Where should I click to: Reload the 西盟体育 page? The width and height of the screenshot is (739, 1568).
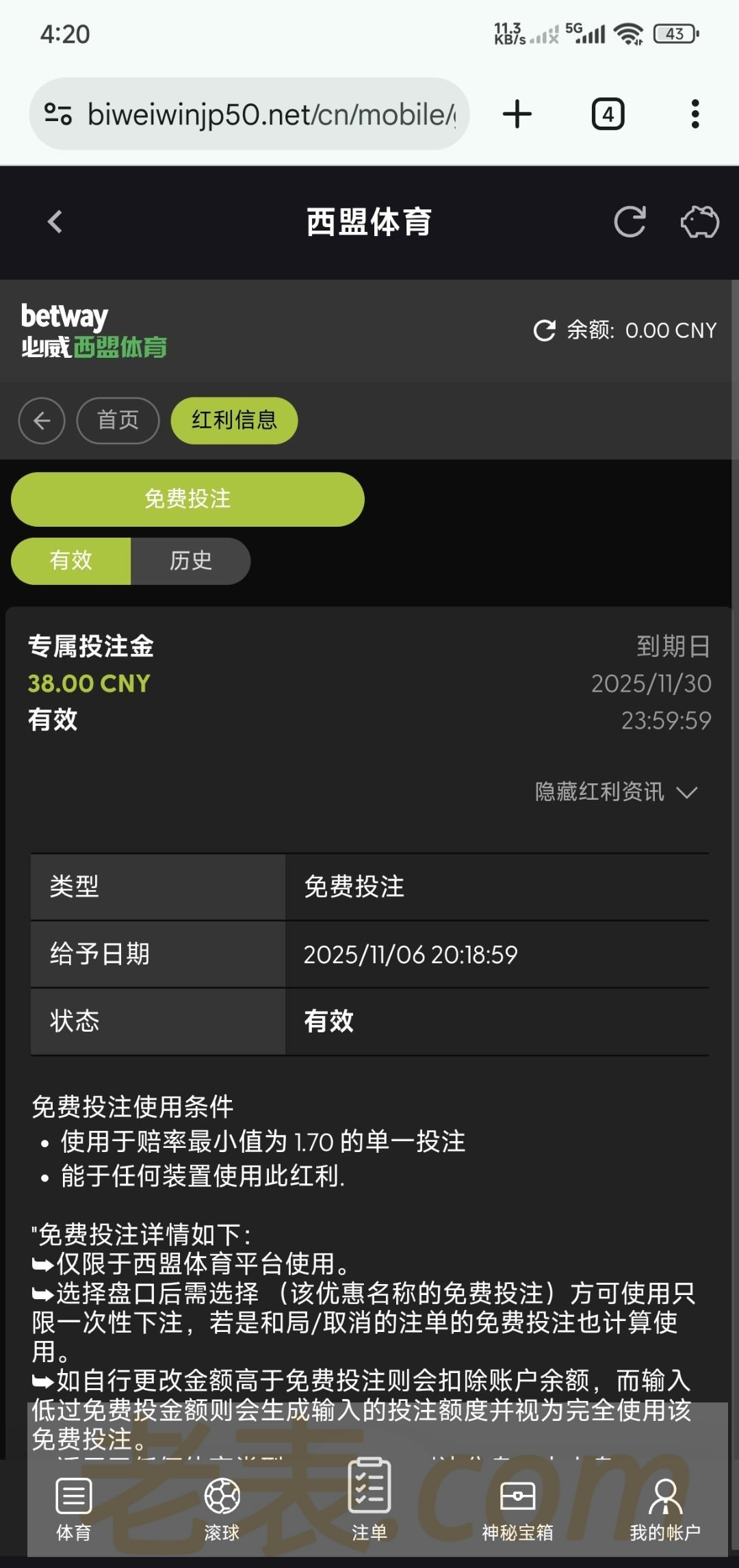coord(630,222)
